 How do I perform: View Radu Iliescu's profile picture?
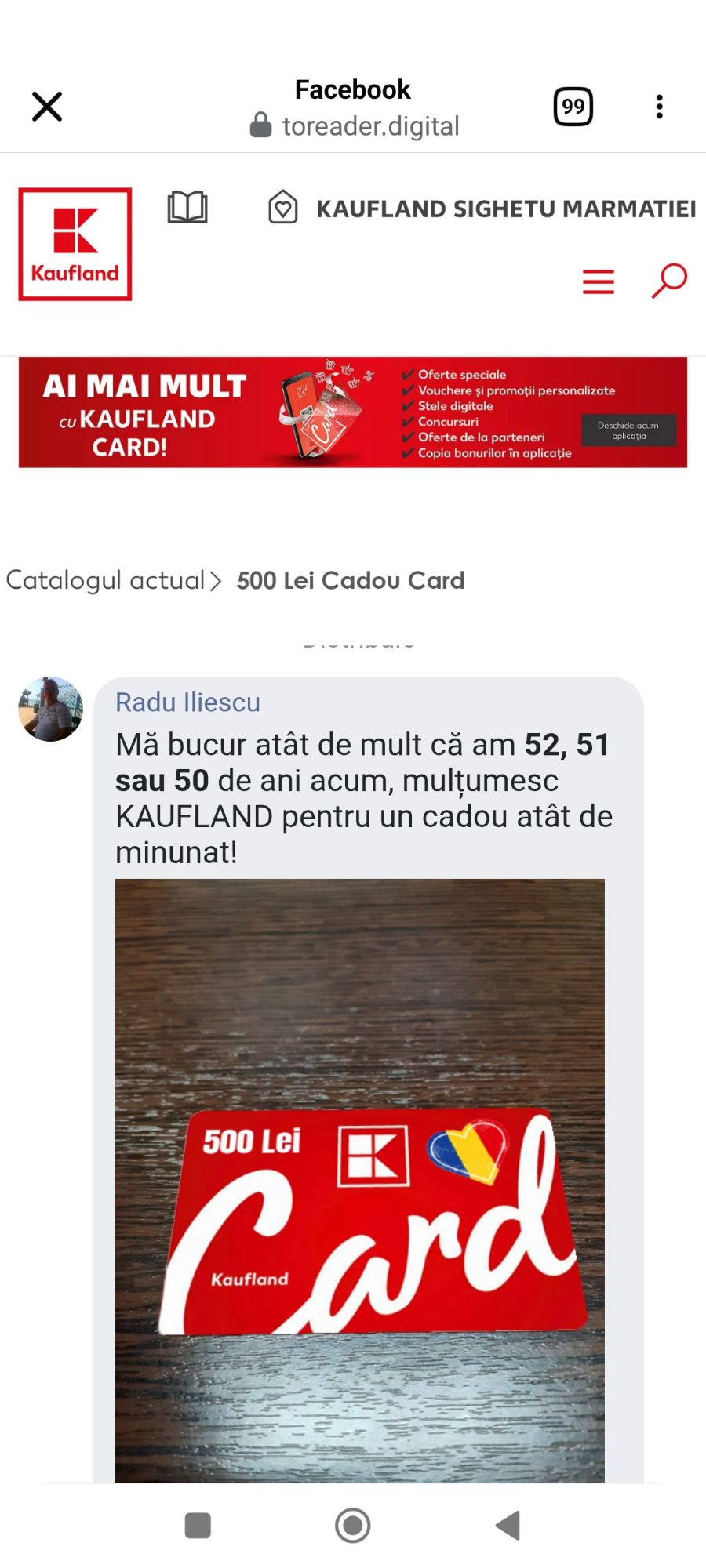click(51, 710)
